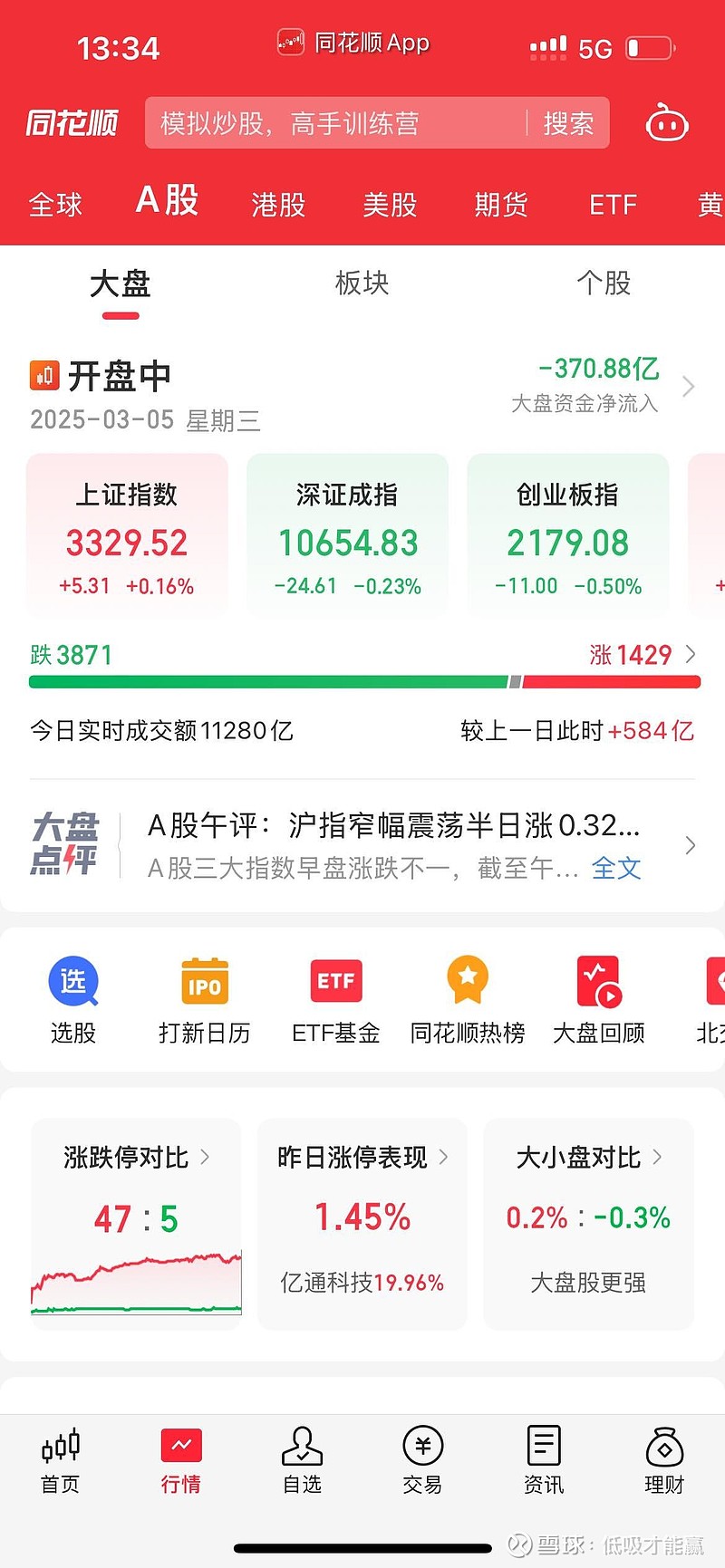Open 大盘资金净流入 details
The image size is (725, 1568).
[x=602, y=386]
